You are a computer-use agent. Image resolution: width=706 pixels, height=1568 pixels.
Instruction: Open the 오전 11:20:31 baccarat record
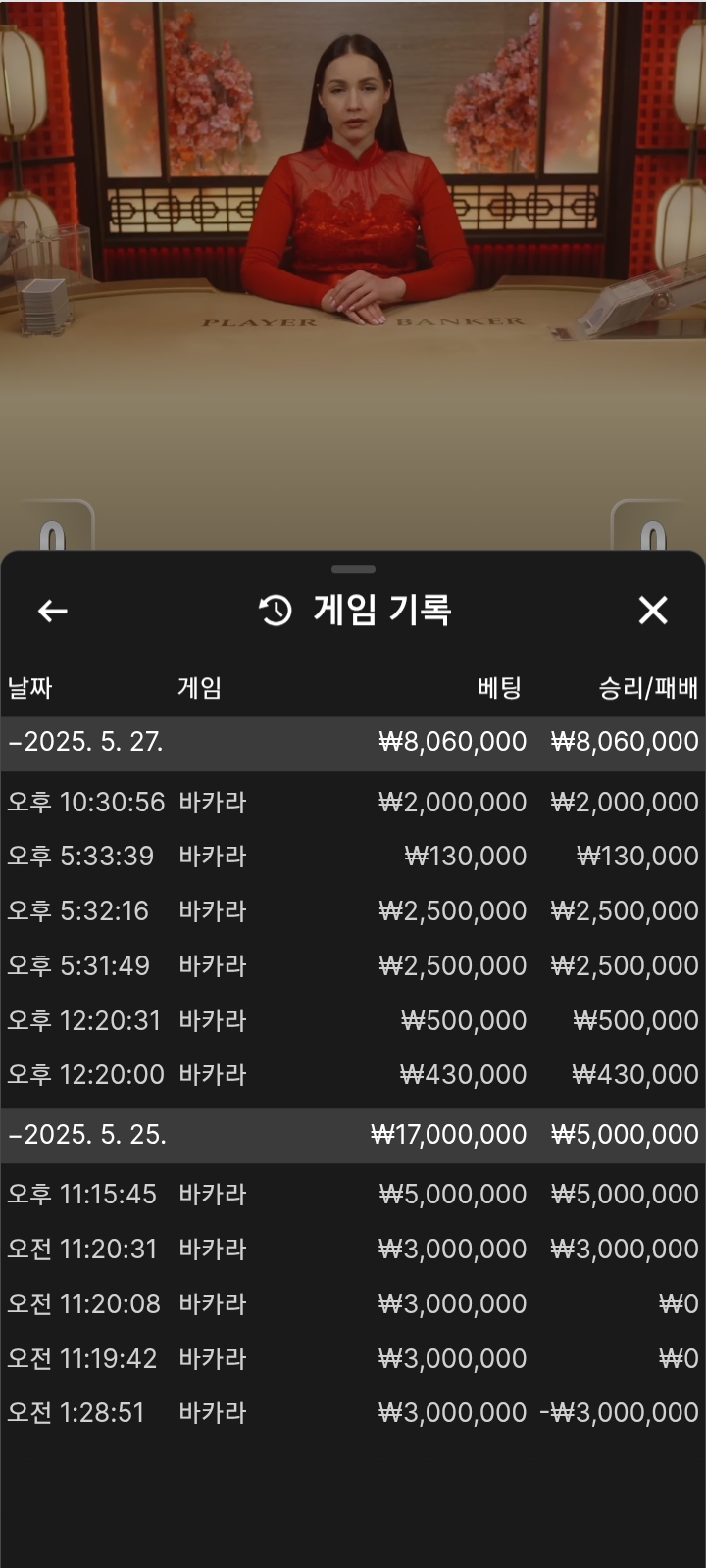tap(353, 1249)
